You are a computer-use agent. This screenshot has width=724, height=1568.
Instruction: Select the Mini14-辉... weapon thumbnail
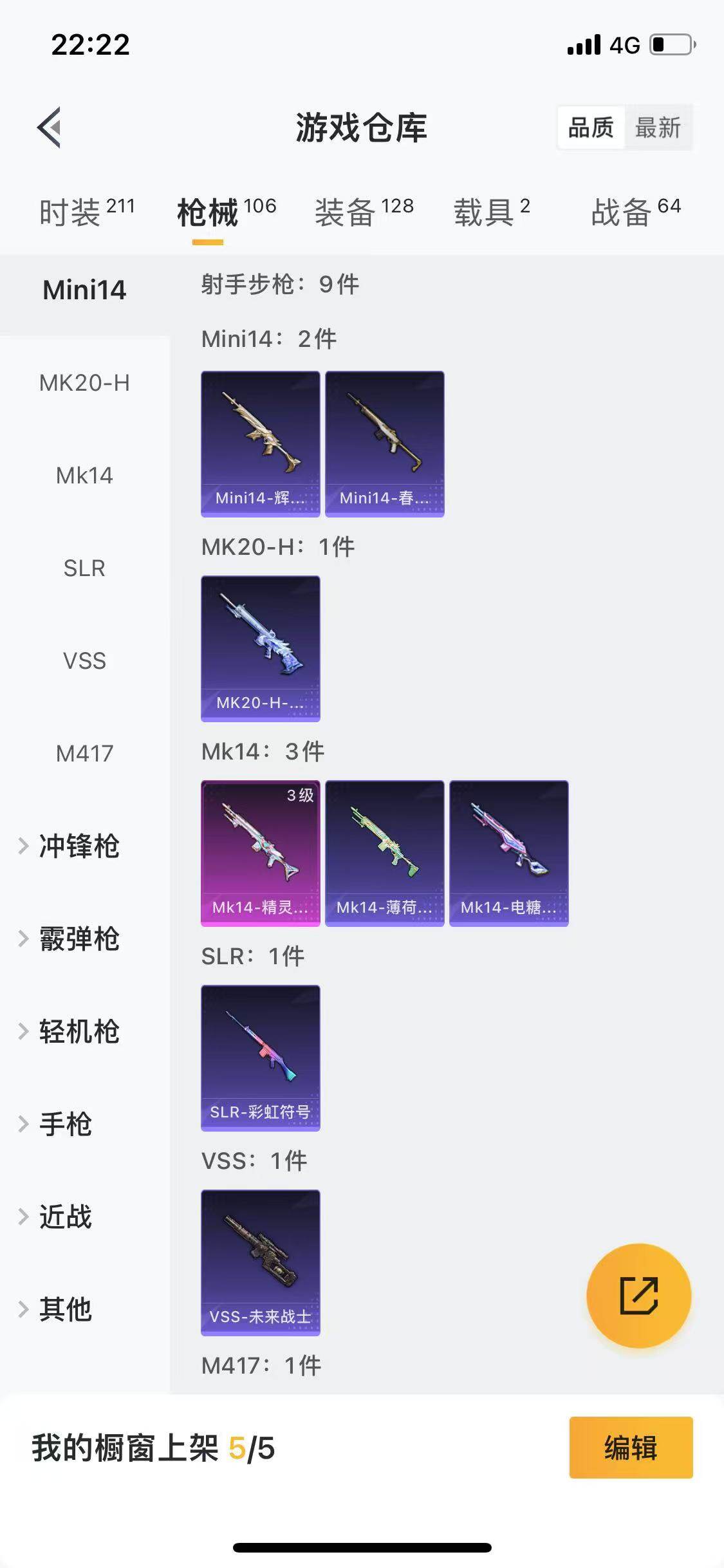pos(260,443)
